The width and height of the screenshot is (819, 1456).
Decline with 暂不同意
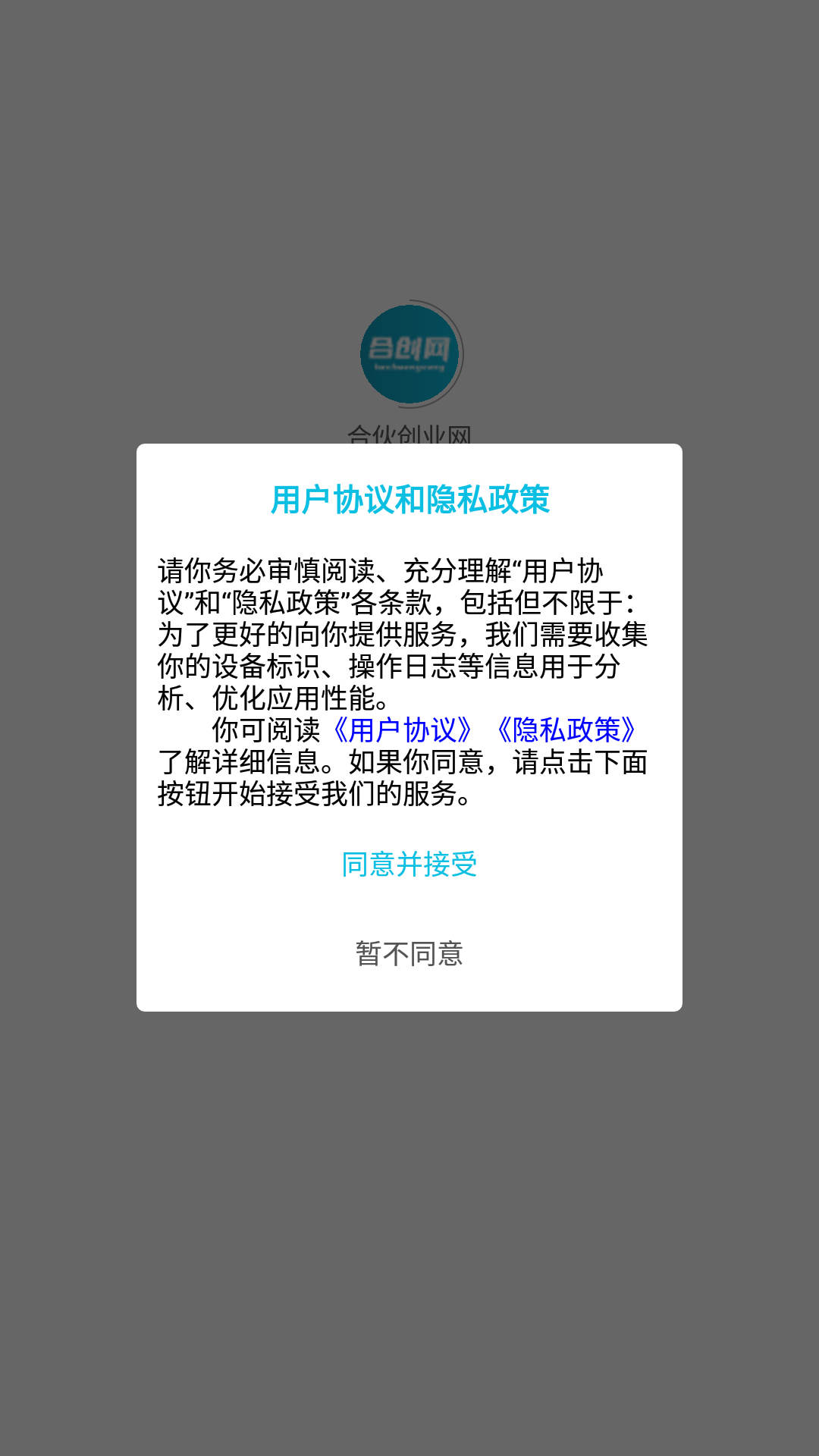(x=409, y=953)
